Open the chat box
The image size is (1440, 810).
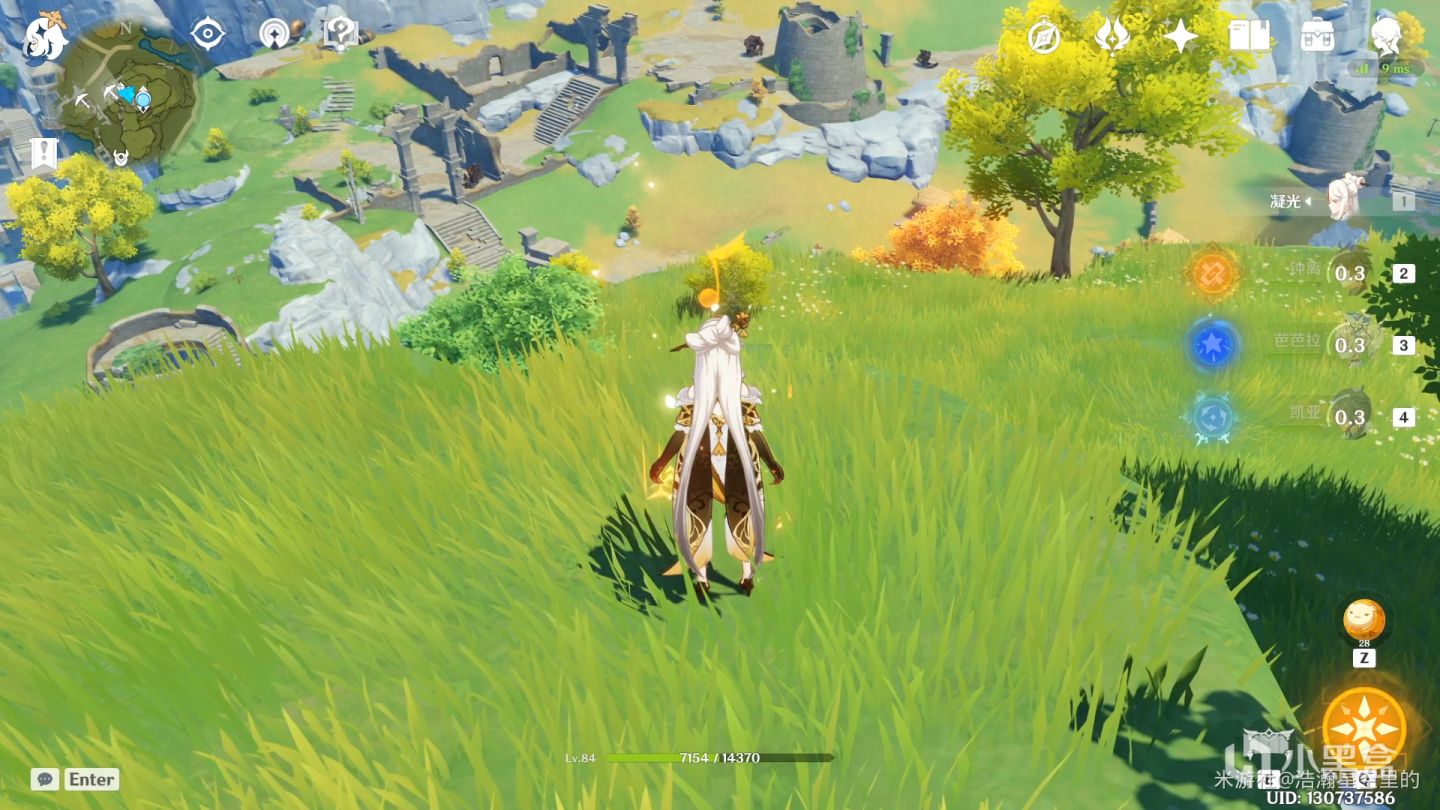coord(45,779)
